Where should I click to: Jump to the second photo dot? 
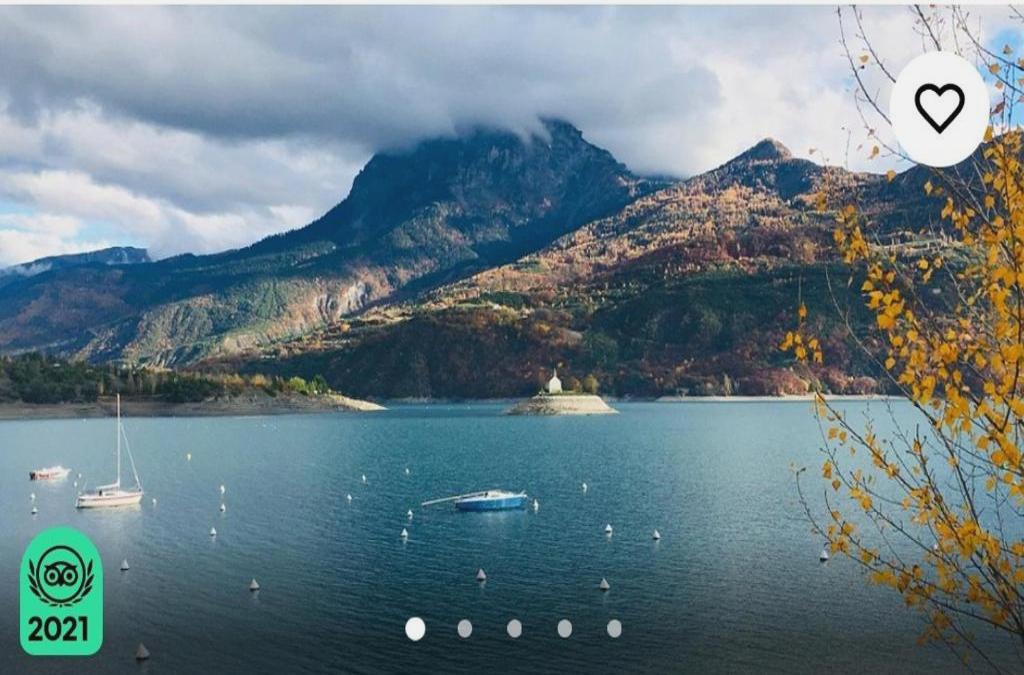464,628
